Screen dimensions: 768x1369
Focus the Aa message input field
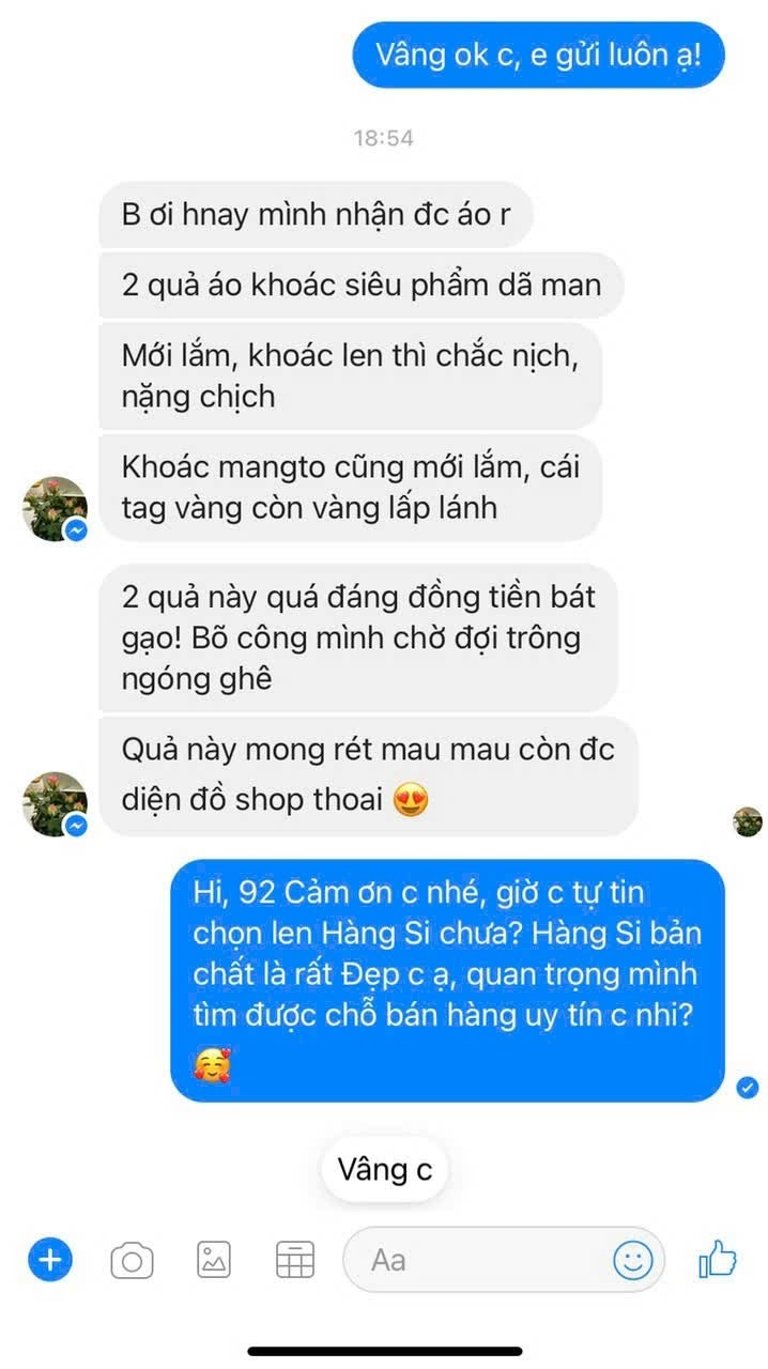pos(480,1260)
